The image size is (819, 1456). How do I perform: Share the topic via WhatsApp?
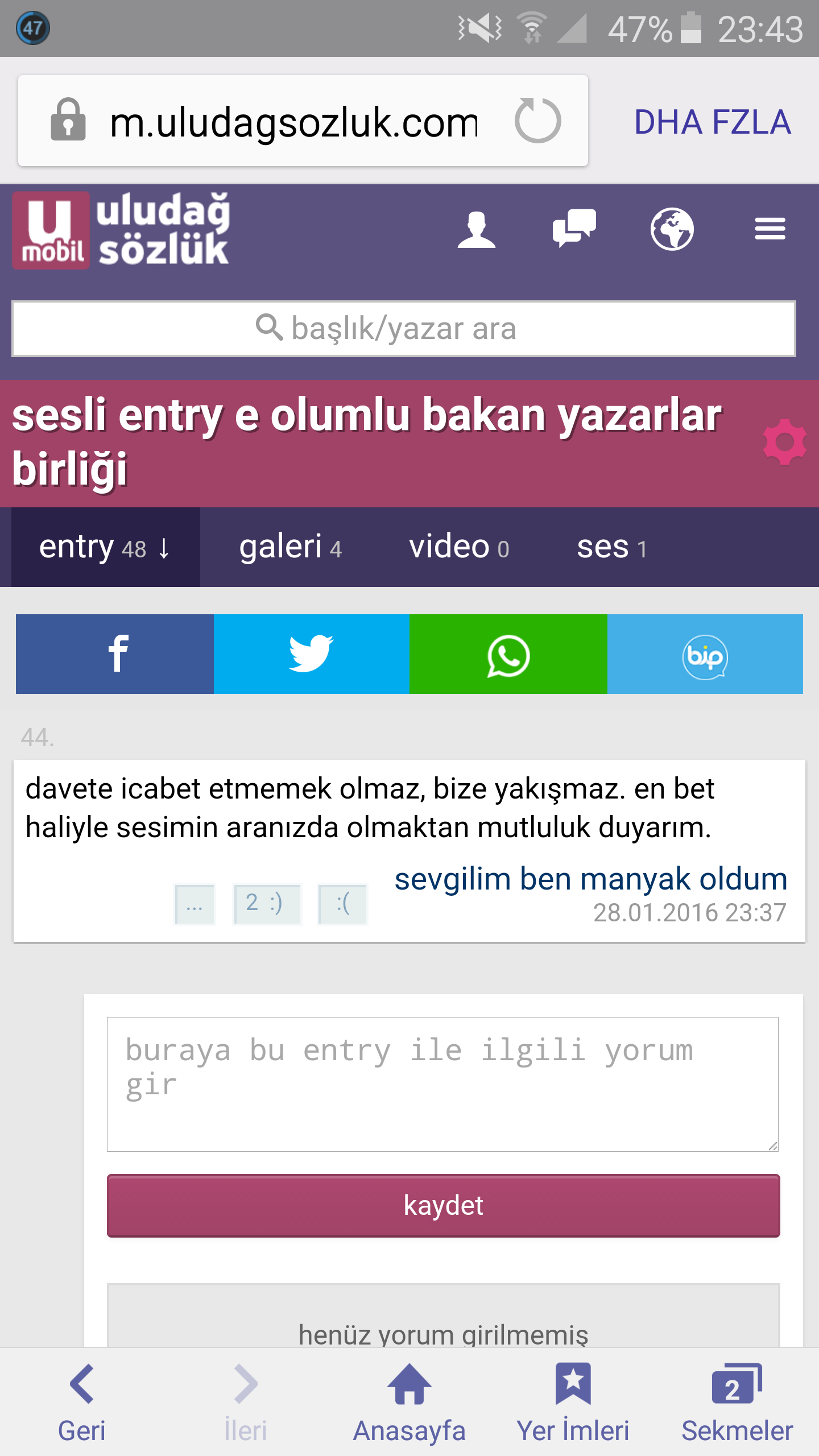point(508,654)
